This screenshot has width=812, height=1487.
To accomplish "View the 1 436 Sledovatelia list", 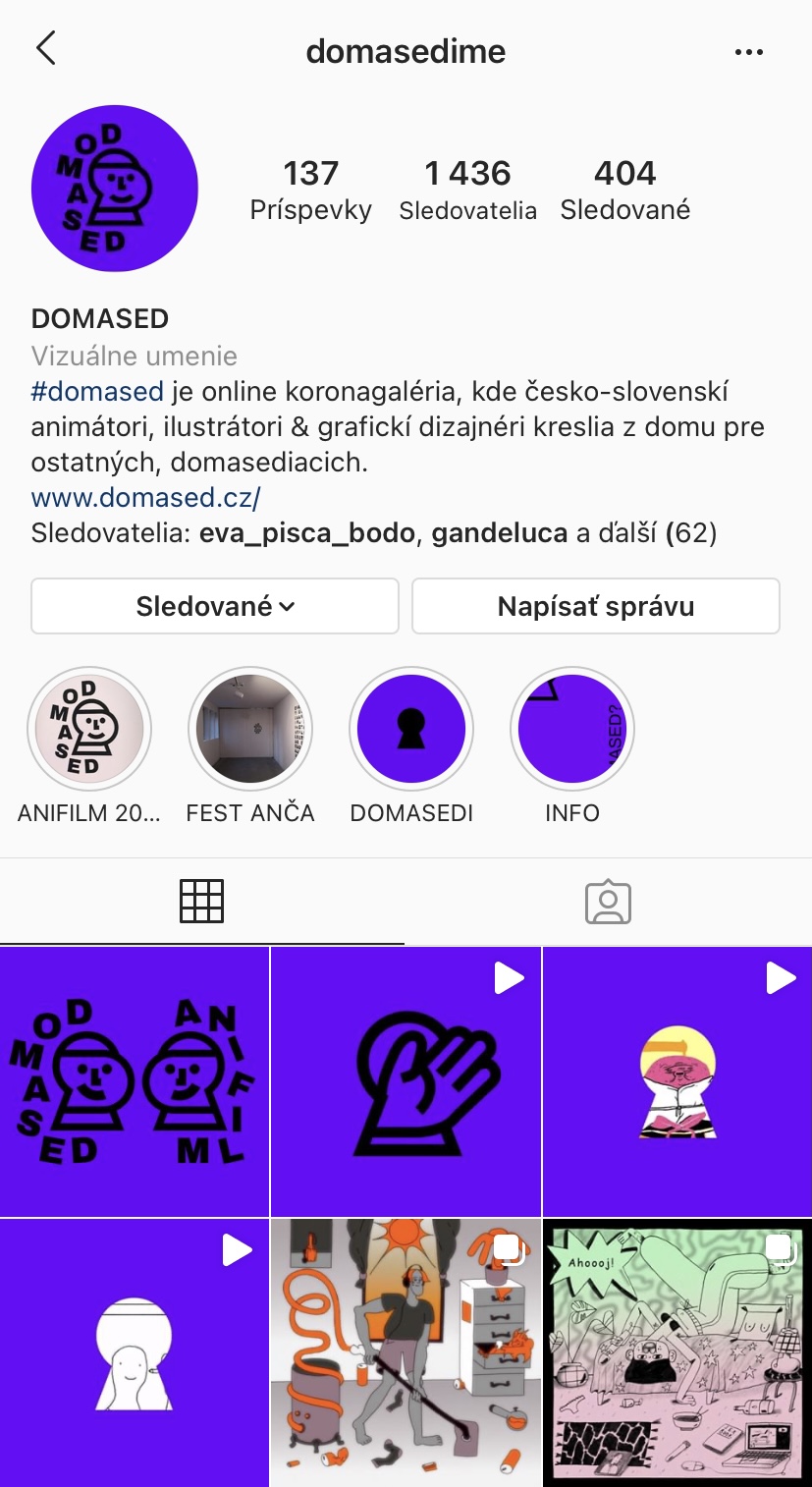I will (467, 190).
